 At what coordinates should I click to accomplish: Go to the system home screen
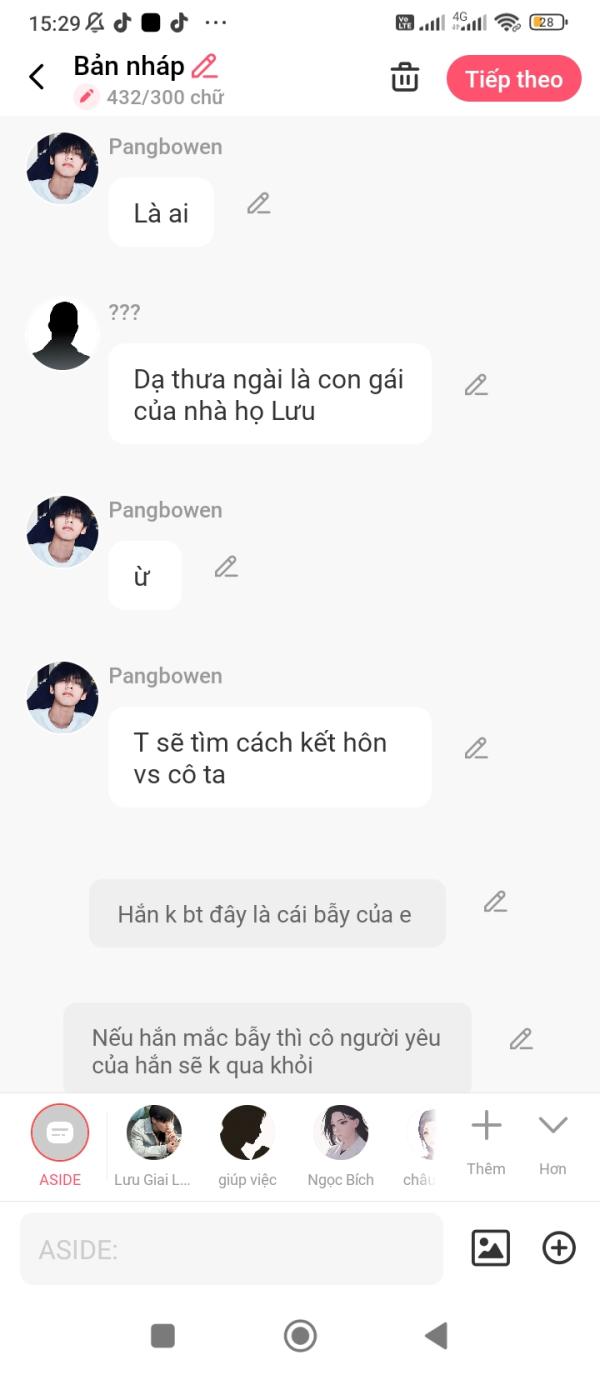point(300,1335)
